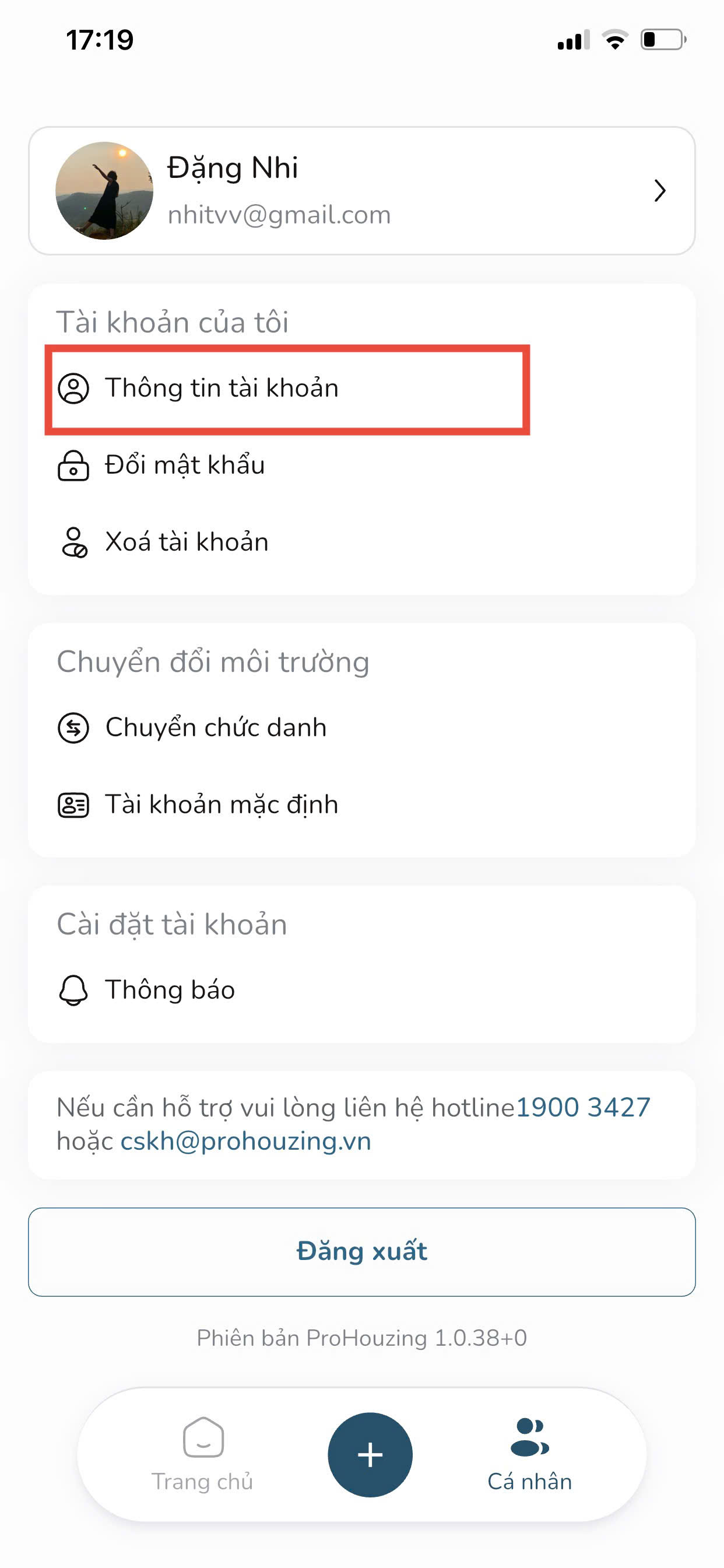Call hotline 1900 3427
The image size is (724, 1568).
[x=583, y=1107]
